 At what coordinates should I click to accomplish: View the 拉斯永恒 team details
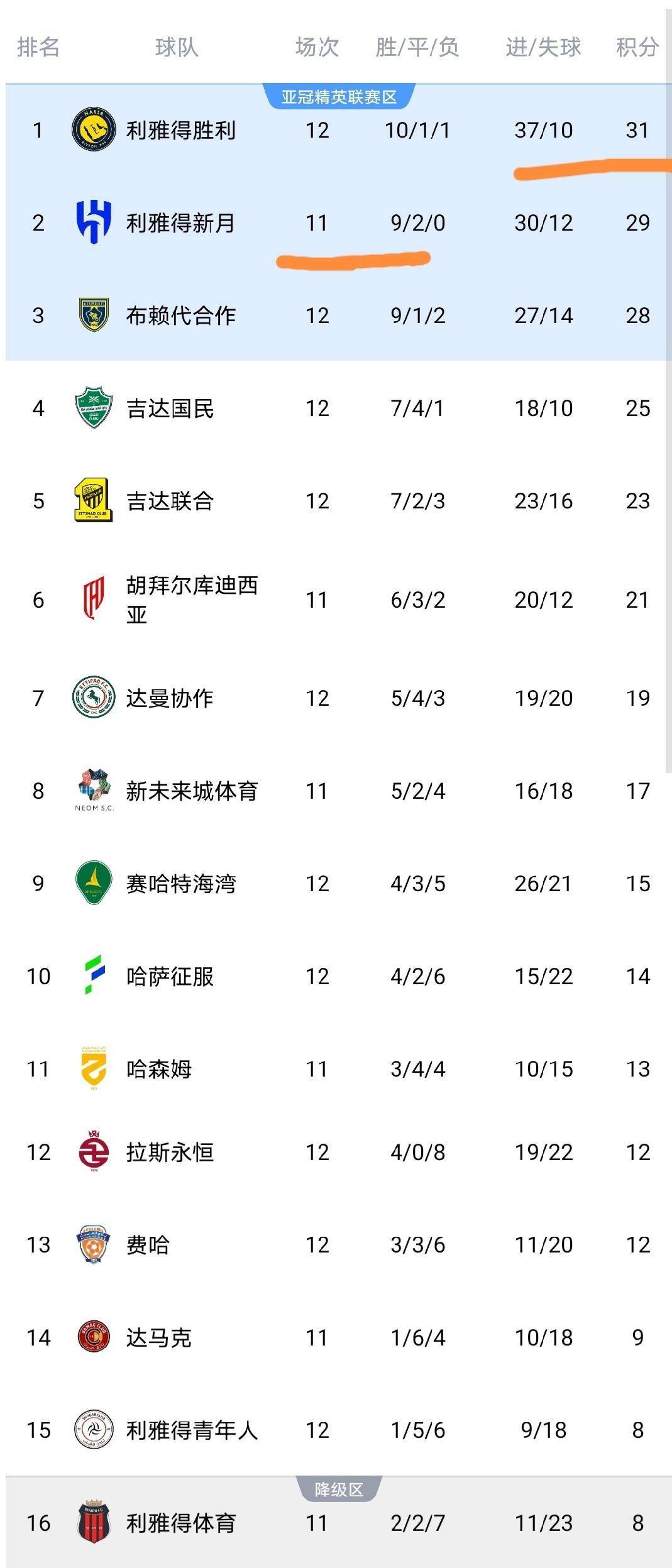coord(170,1152)
